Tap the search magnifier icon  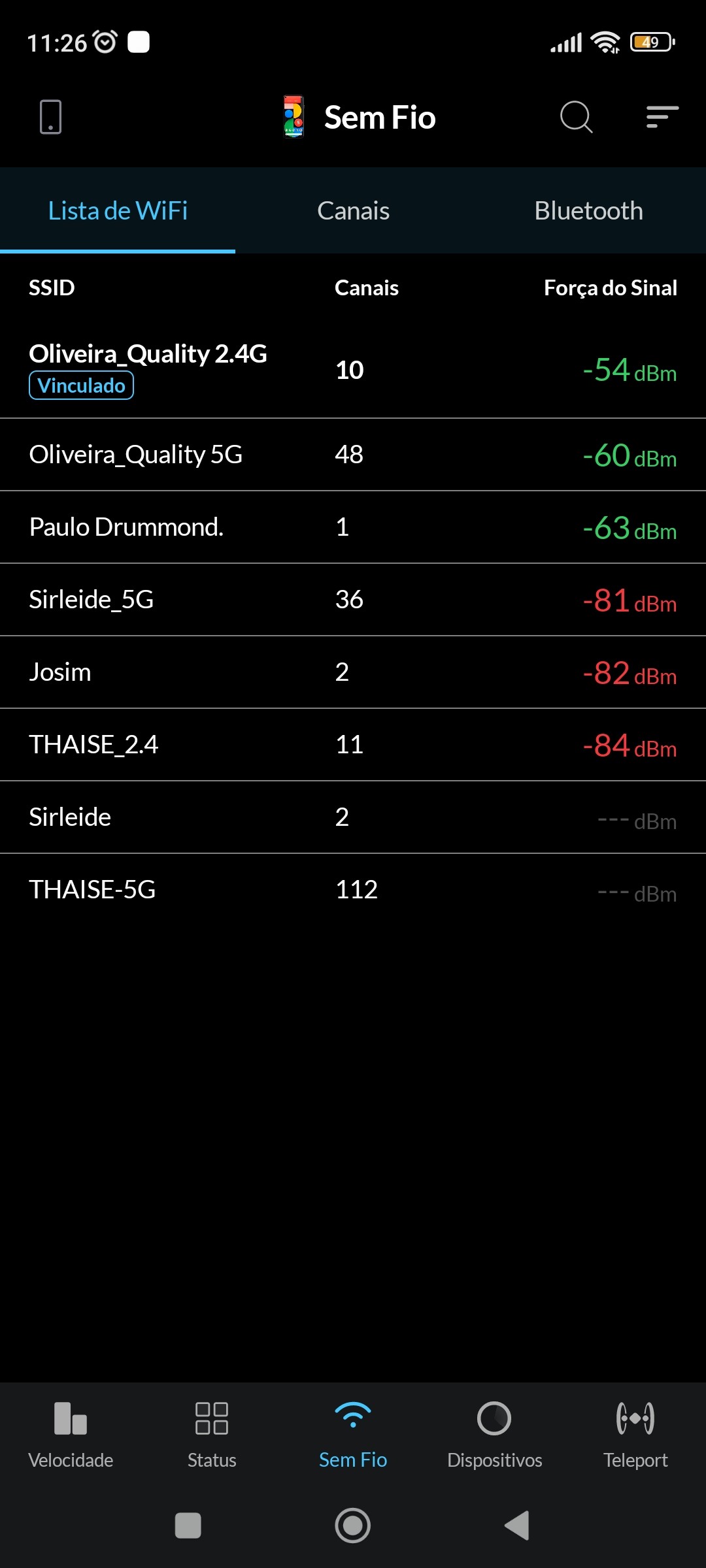point(576,117)
